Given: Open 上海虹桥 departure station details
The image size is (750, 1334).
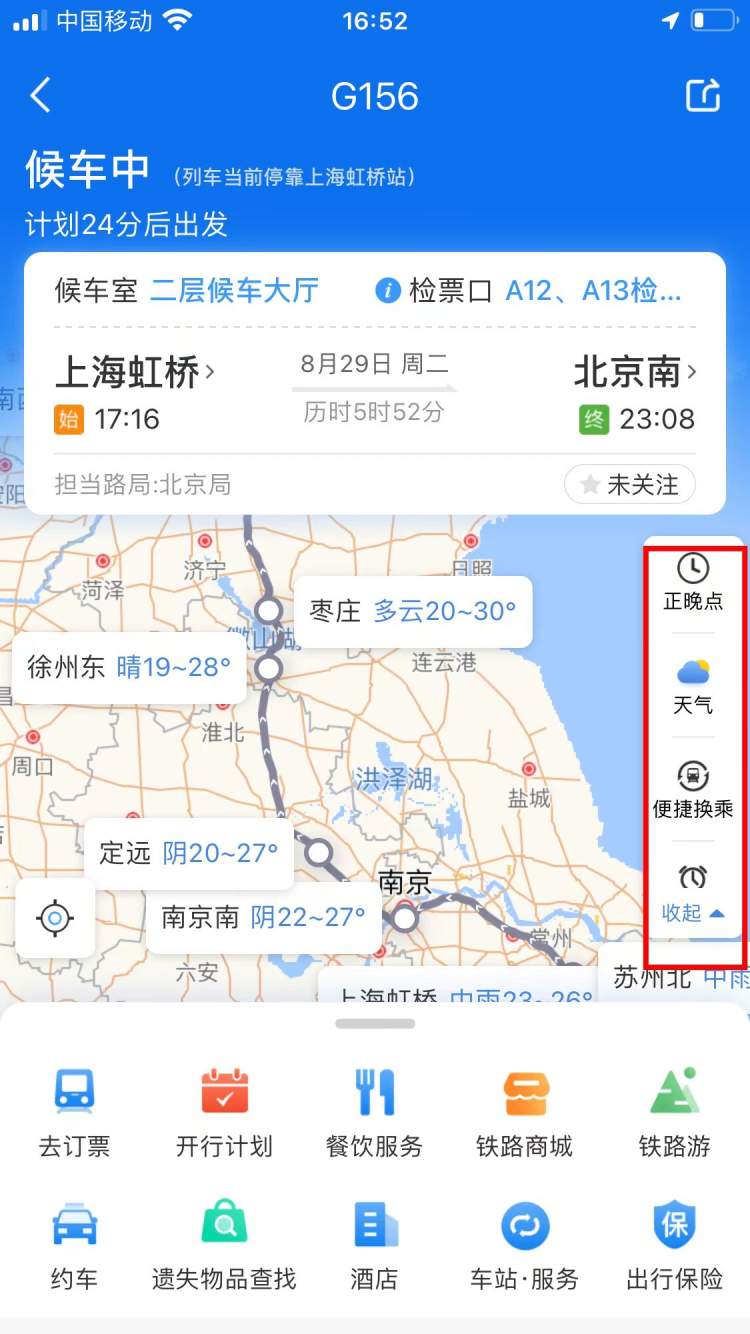Looking at the screenshot, I should tap(134, 373).
